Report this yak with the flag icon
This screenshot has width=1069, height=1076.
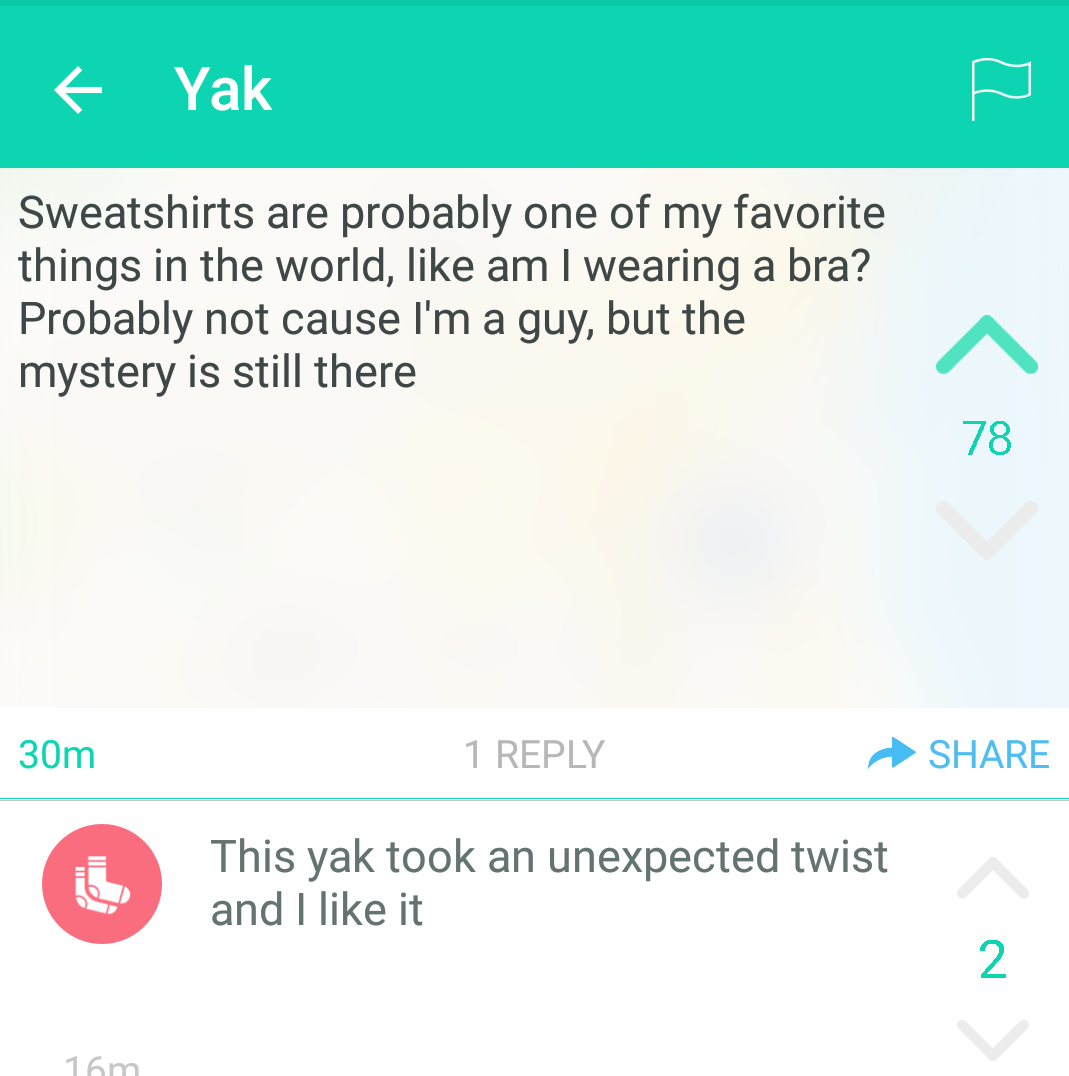(1001, 89)
